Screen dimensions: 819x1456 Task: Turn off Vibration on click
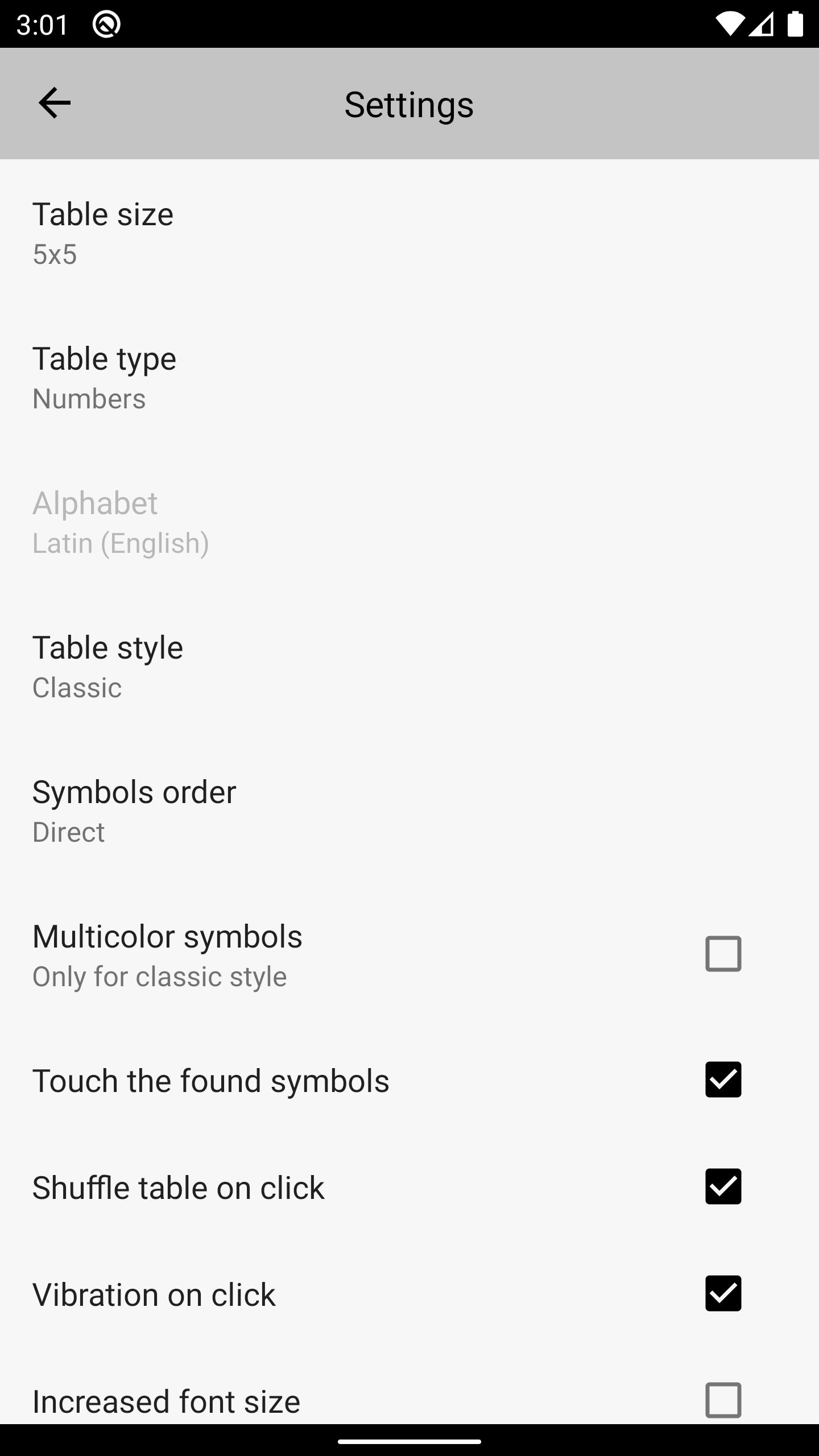723,1293
